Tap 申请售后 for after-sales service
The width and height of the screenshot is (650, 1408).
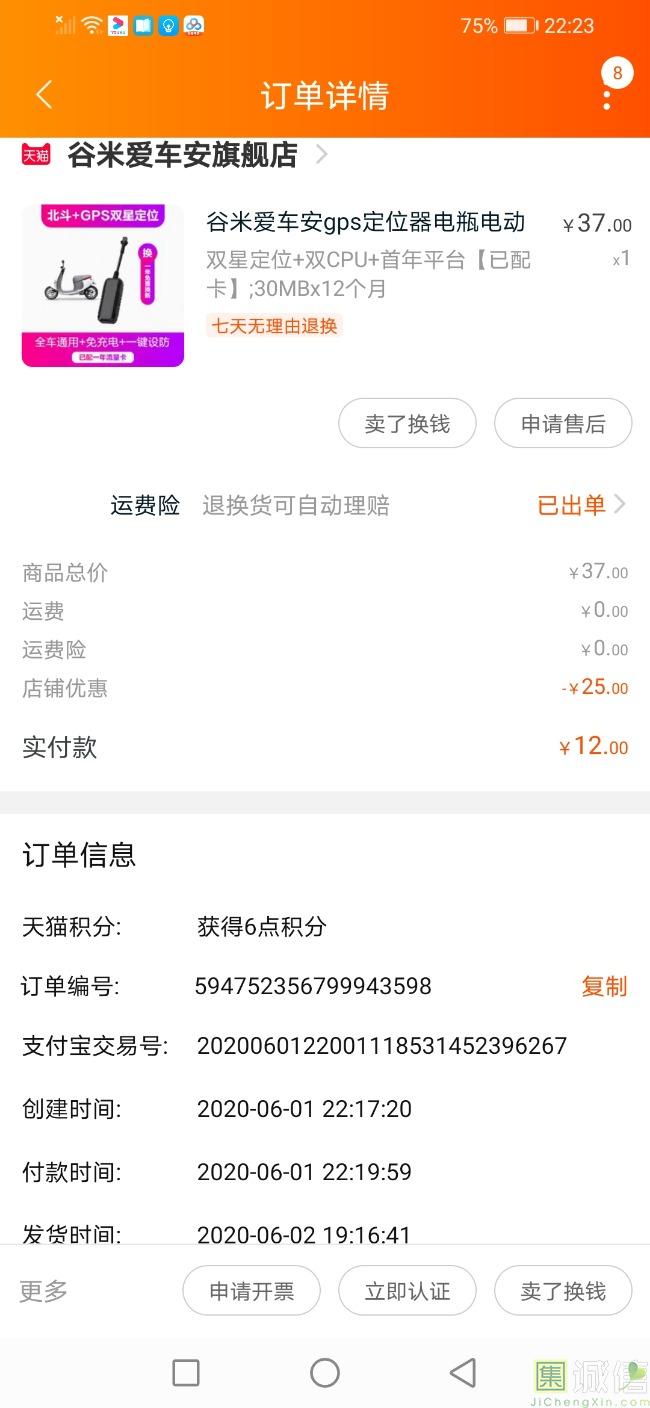tap(563, 424)
